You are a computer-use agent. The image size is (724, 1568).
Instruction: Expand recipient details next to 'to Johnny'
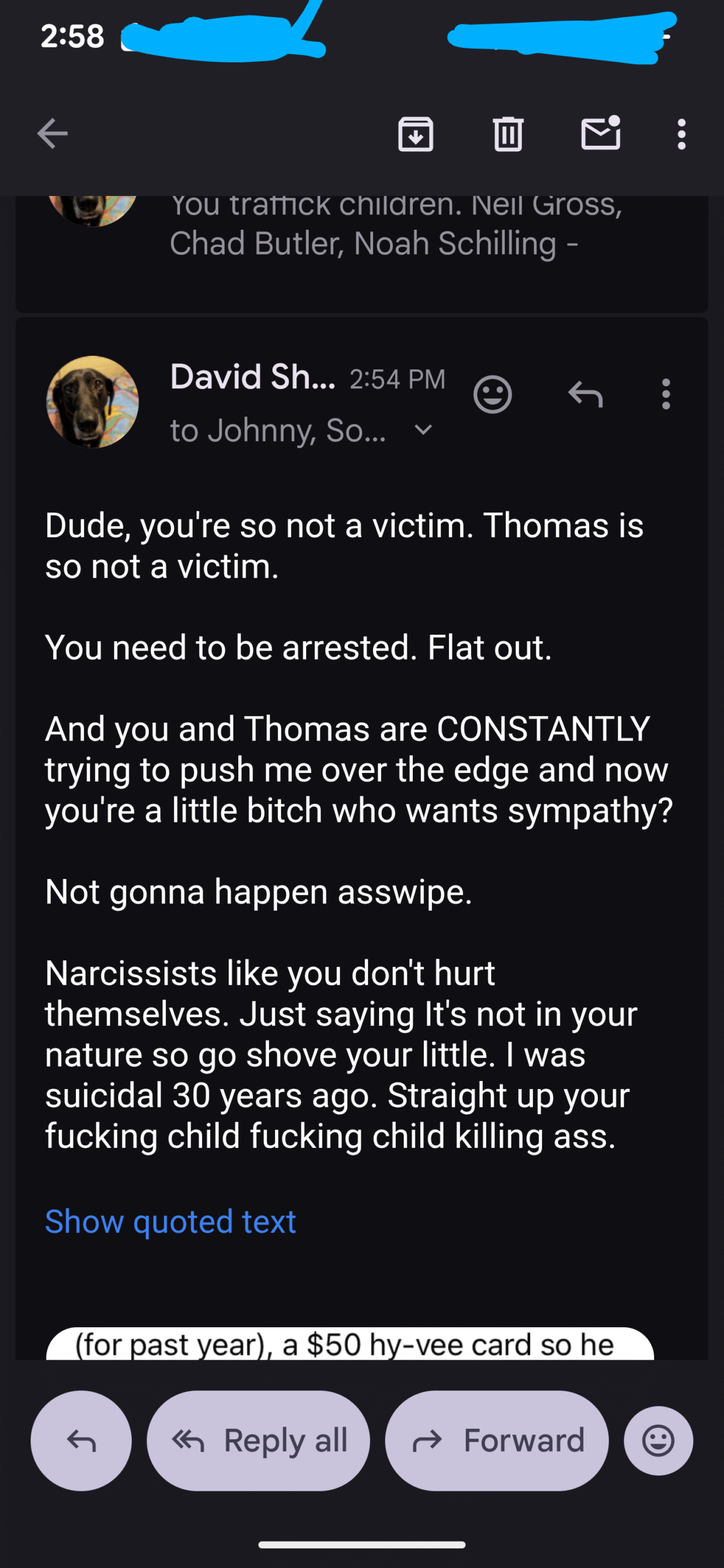pos(423,431)
